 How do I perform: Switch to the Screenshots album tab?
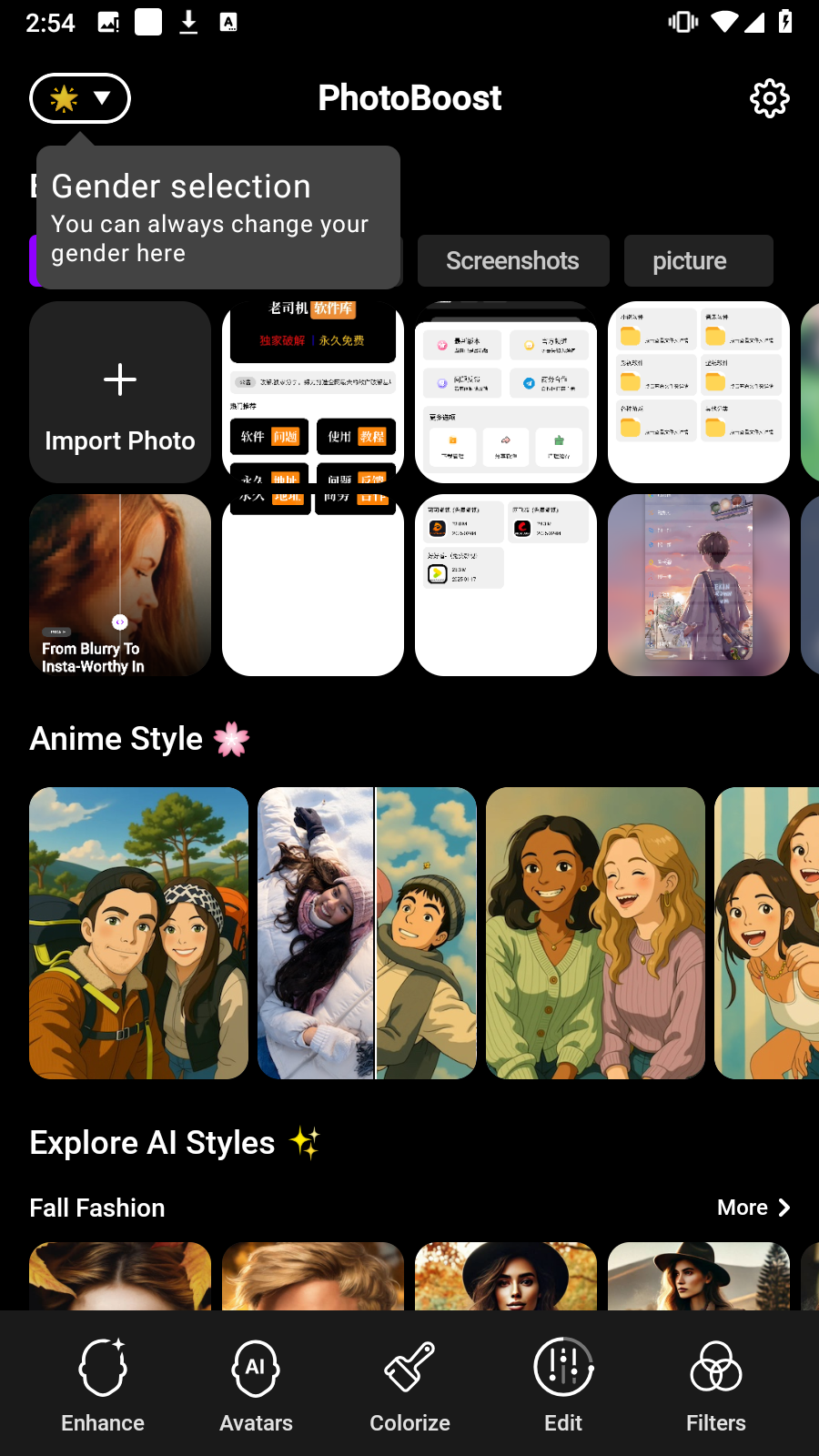click(512, 261)
